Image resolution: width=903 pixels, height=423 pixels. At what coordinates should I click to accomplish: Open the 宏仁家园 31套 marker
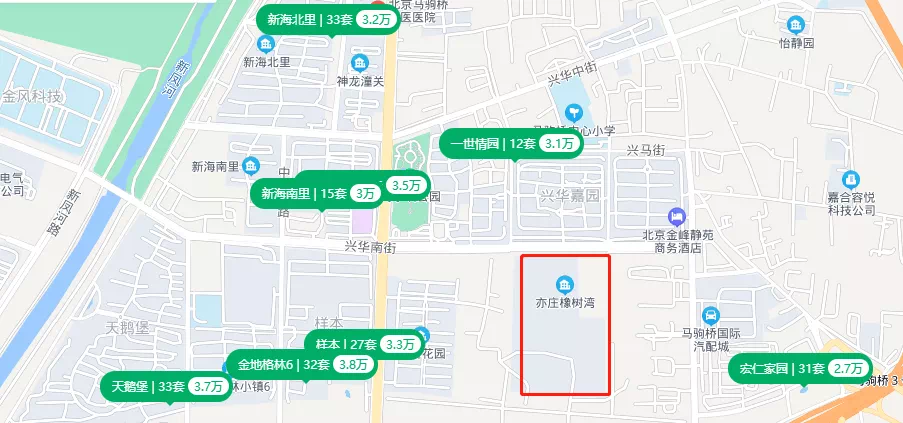pos(800,368)
